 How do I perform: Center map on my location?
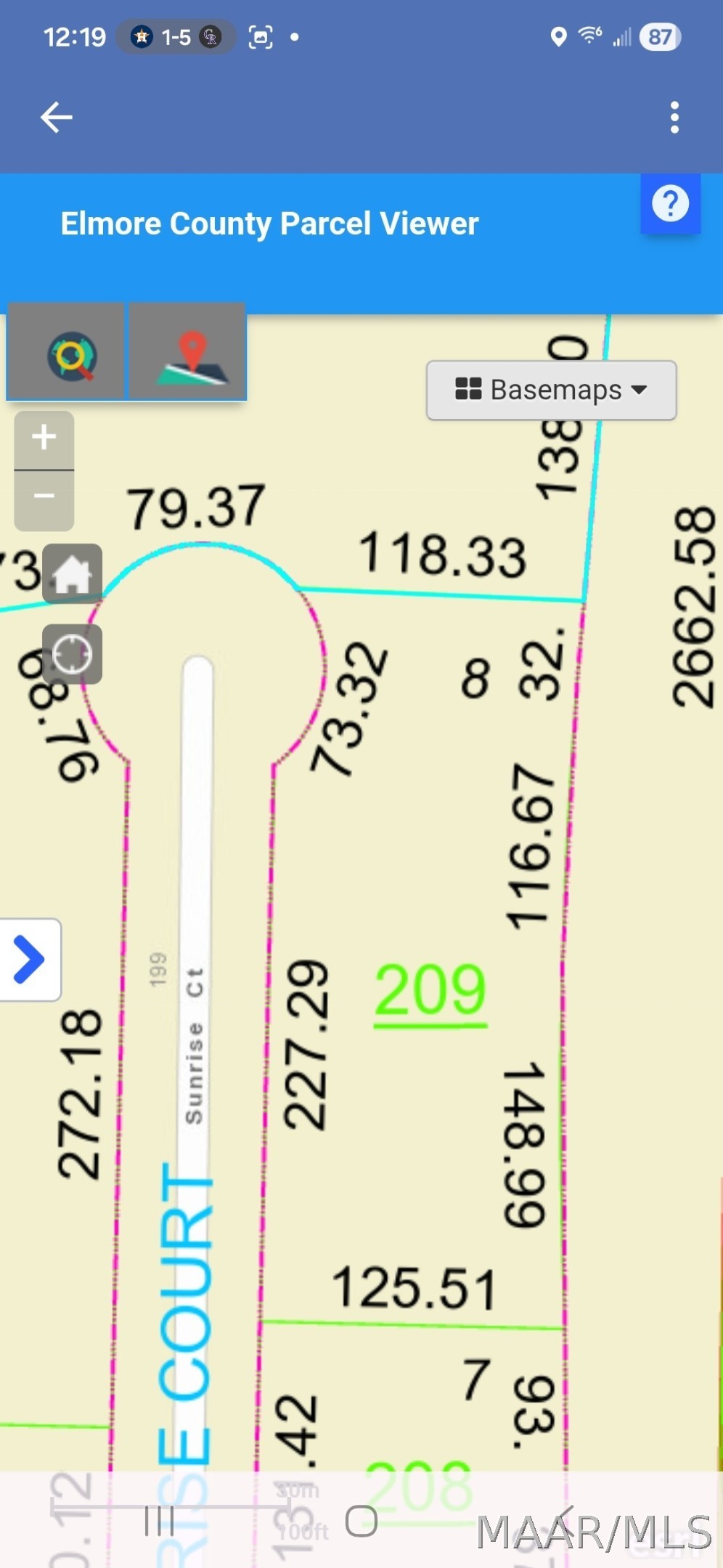[72, 654]
